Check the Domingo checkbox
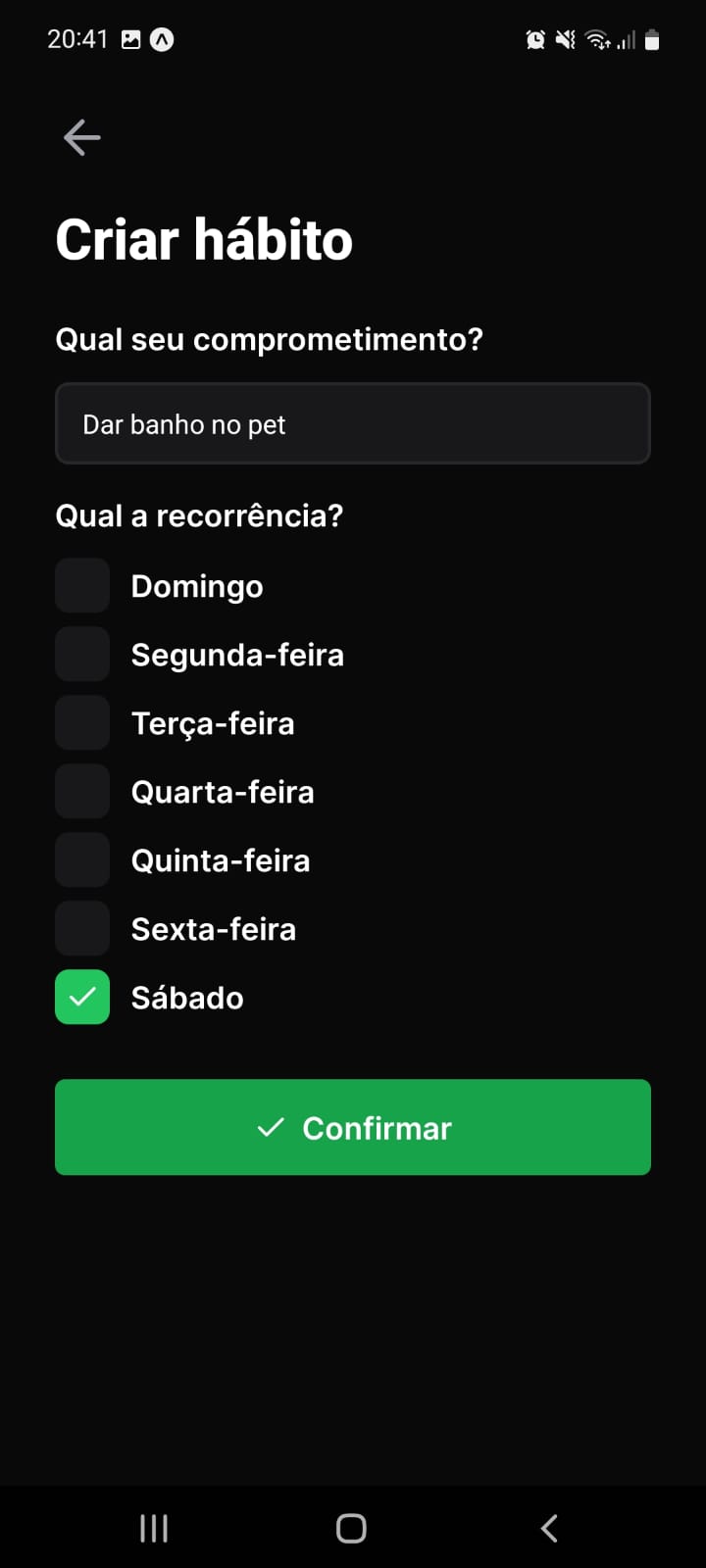The height and width of the screenshot is (1568, 706). click(x=82, y=586)
